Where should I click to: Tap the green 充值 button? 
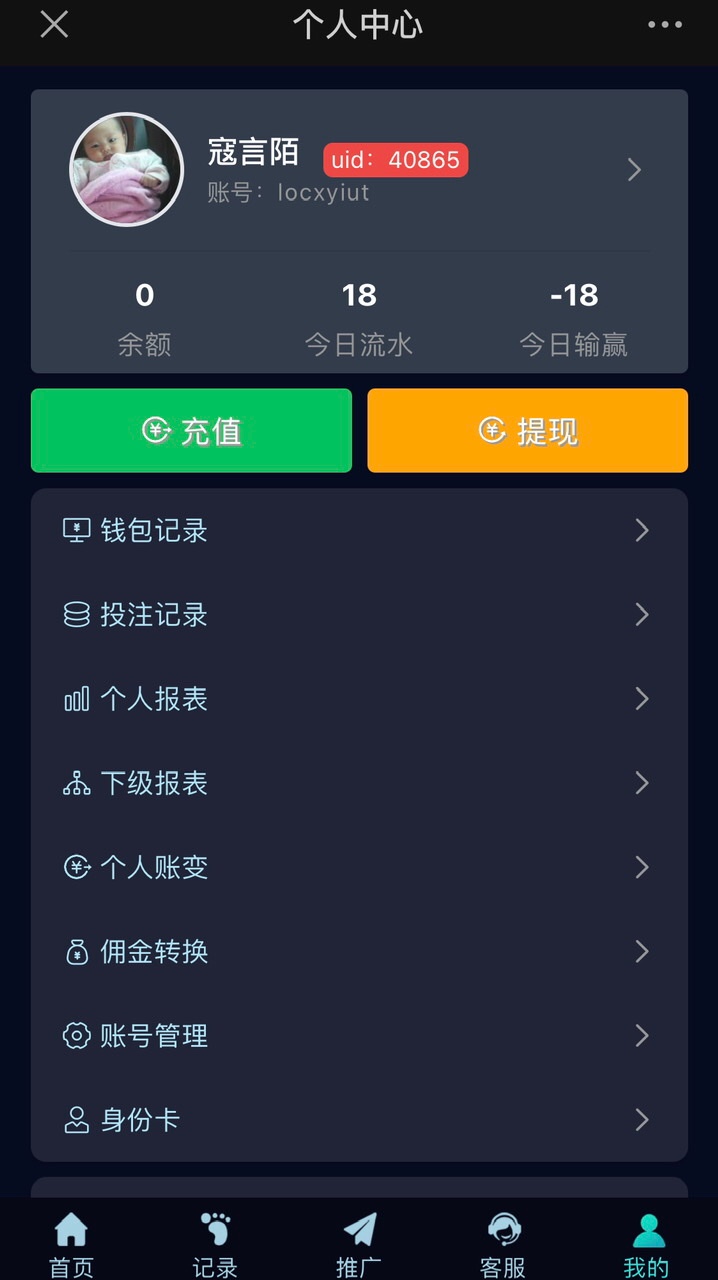coord(191,430)
